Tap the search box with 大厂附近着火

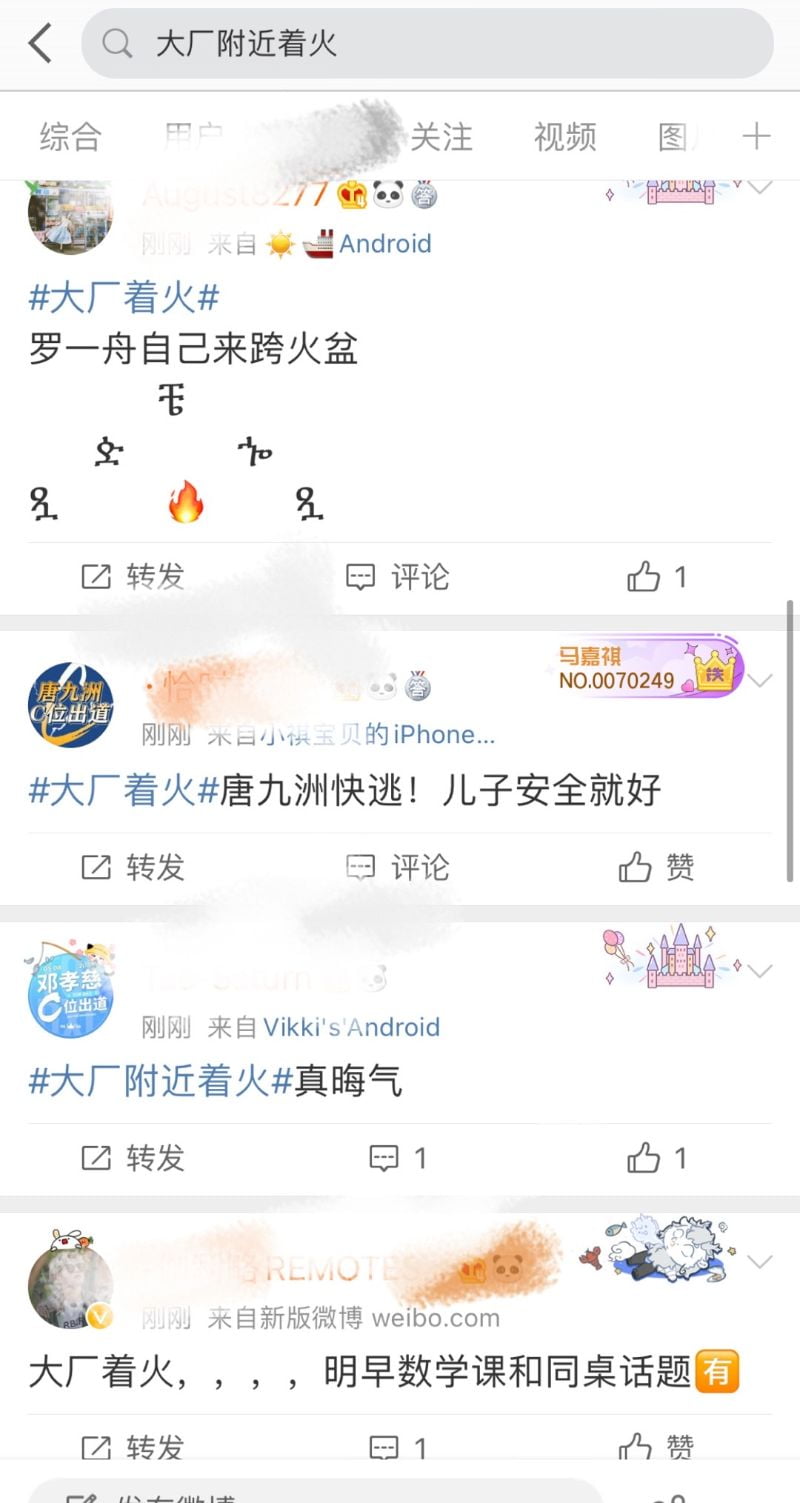point(430,44)
